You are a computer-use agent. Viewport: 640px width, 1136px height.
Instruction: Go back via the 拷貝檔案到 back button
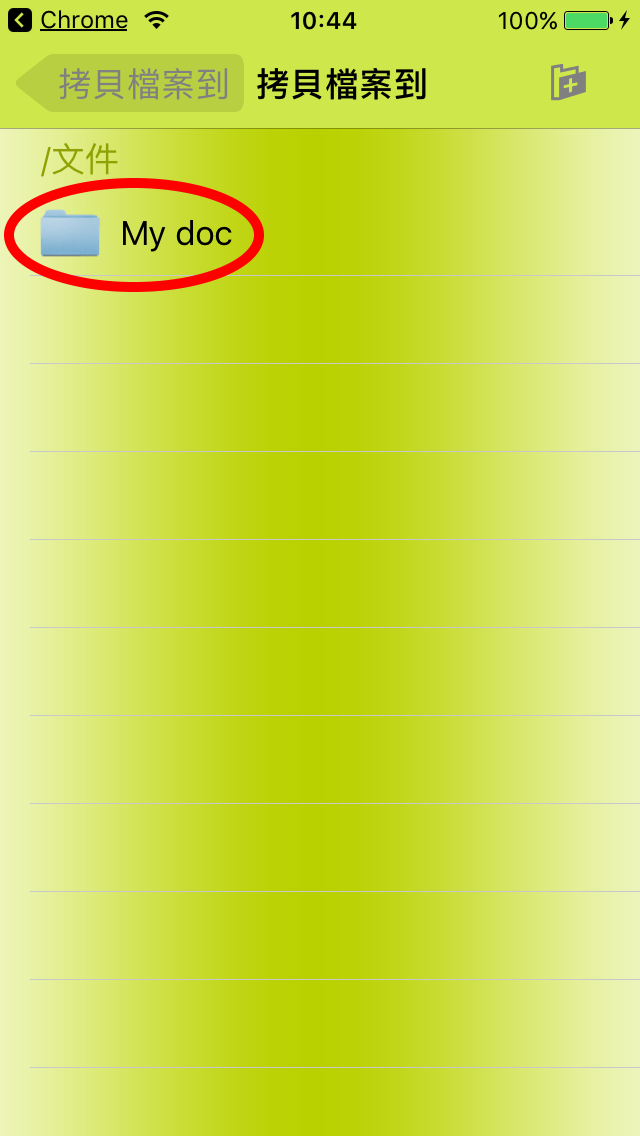point(130,83)
